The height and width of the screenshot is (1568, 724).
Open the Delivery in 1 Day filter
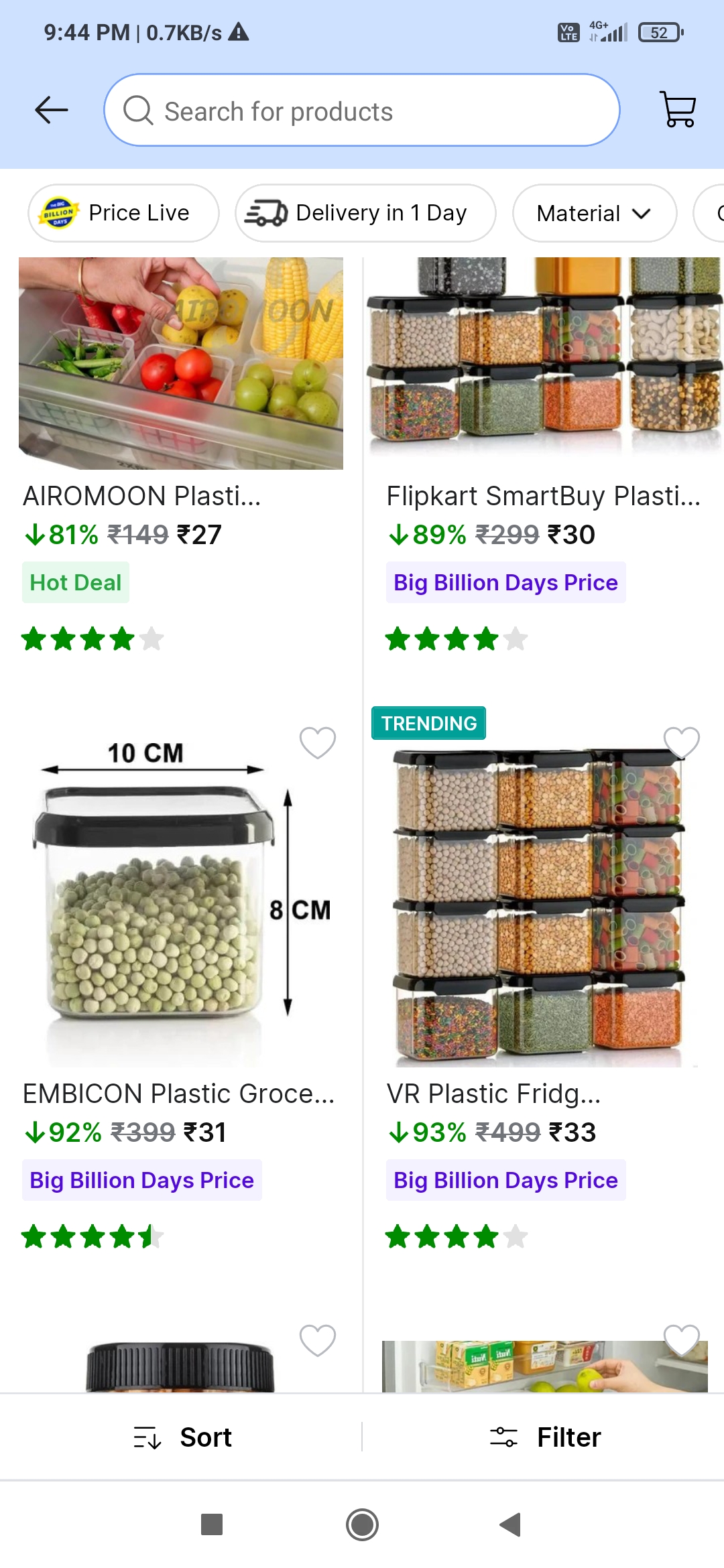(x=365, y=212)
